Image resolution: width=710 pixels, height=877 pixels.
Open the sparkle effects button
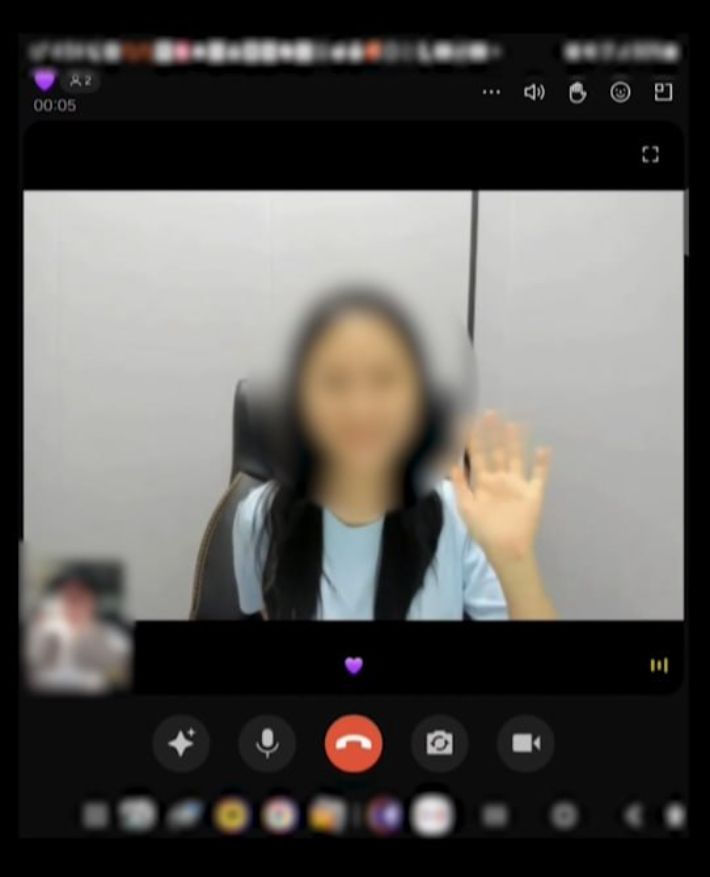click(x=181, y=744)
